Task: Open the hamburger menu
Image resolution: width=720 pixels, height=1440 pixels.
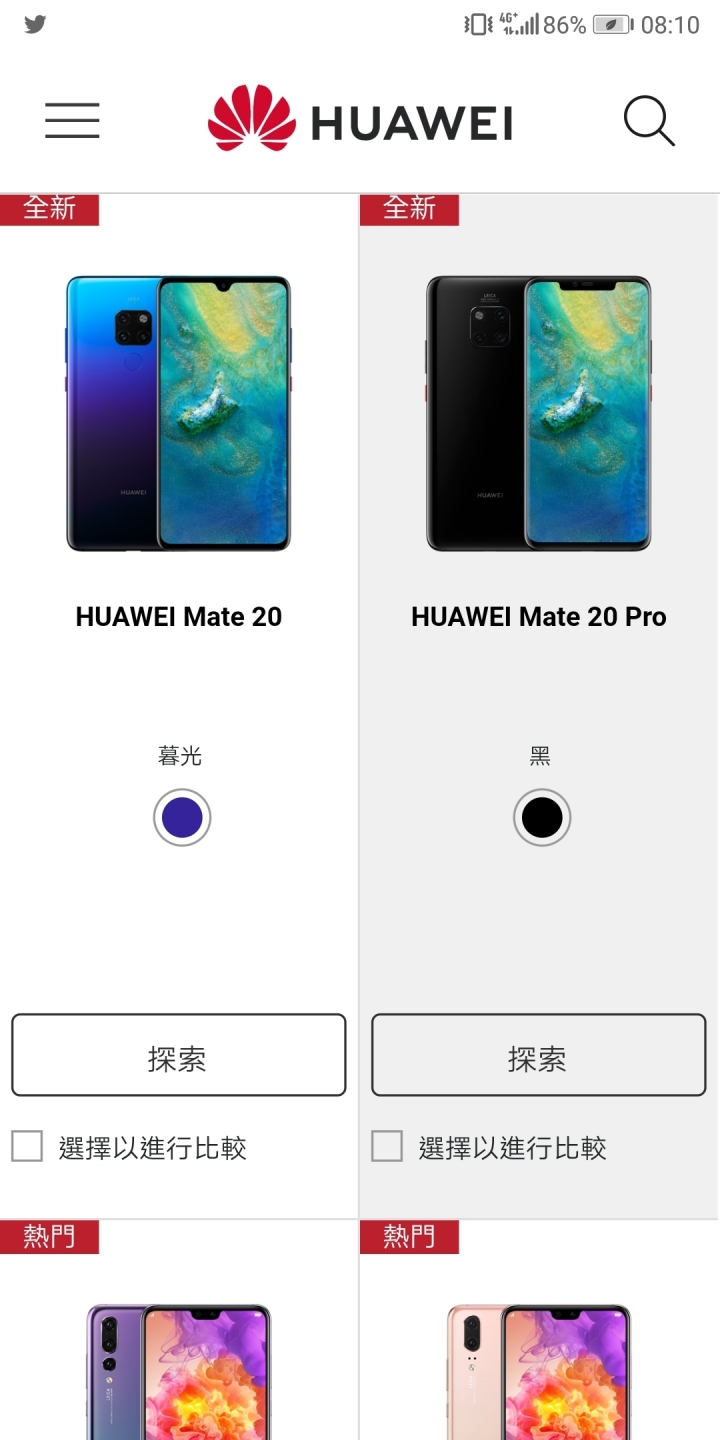Action: pos(72,121)
